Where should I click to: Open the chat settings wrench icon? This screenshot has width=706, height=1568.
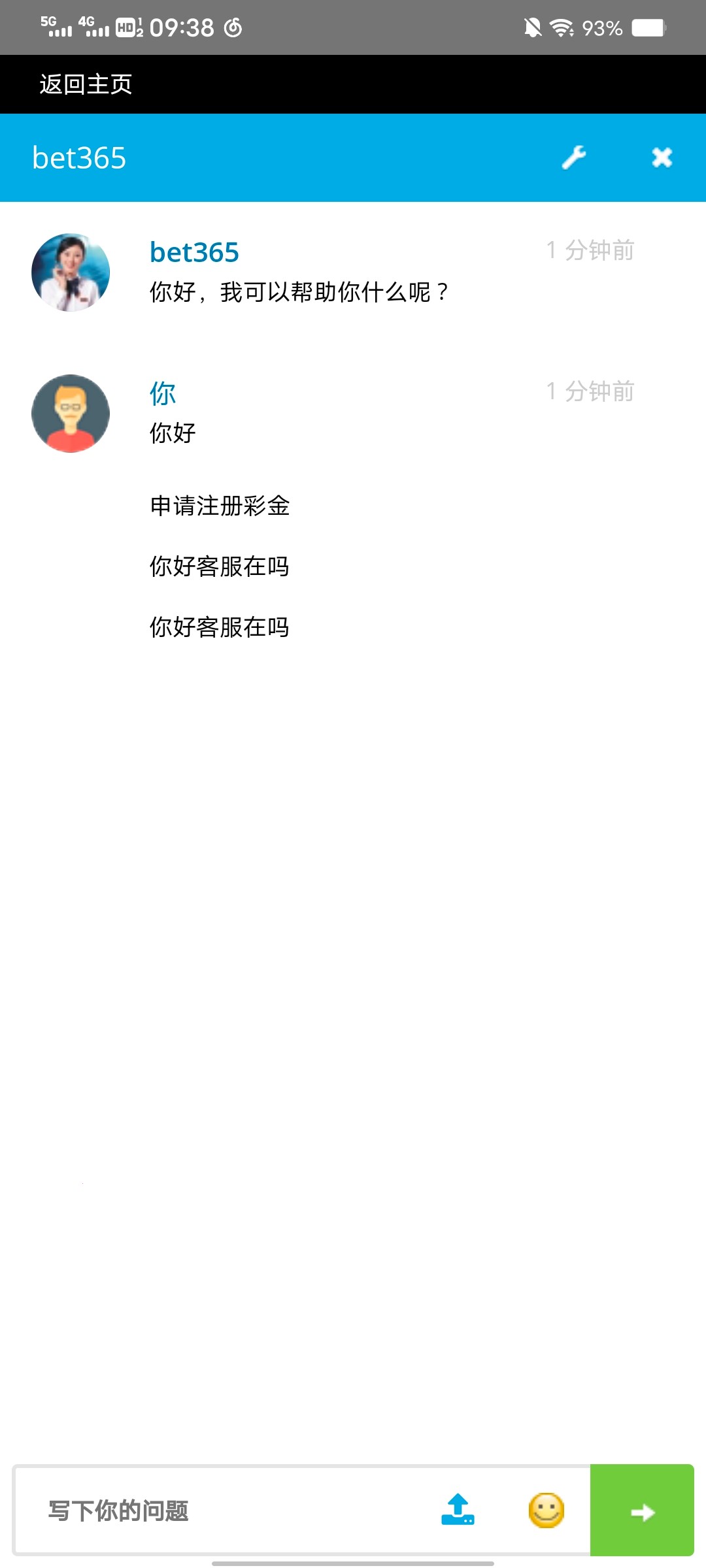[x=574, y=157]
